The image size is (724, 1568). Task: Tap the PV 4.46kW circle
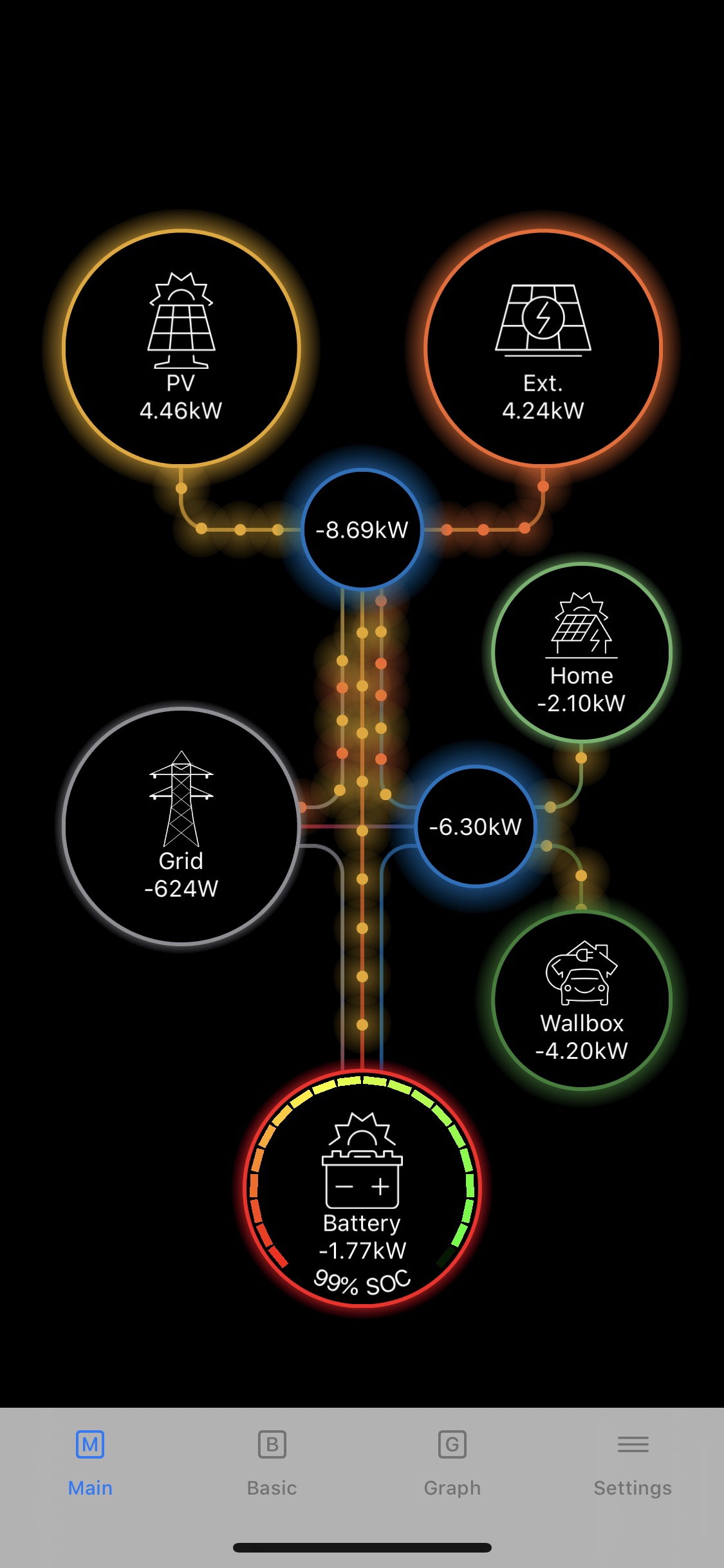[181, 348]
